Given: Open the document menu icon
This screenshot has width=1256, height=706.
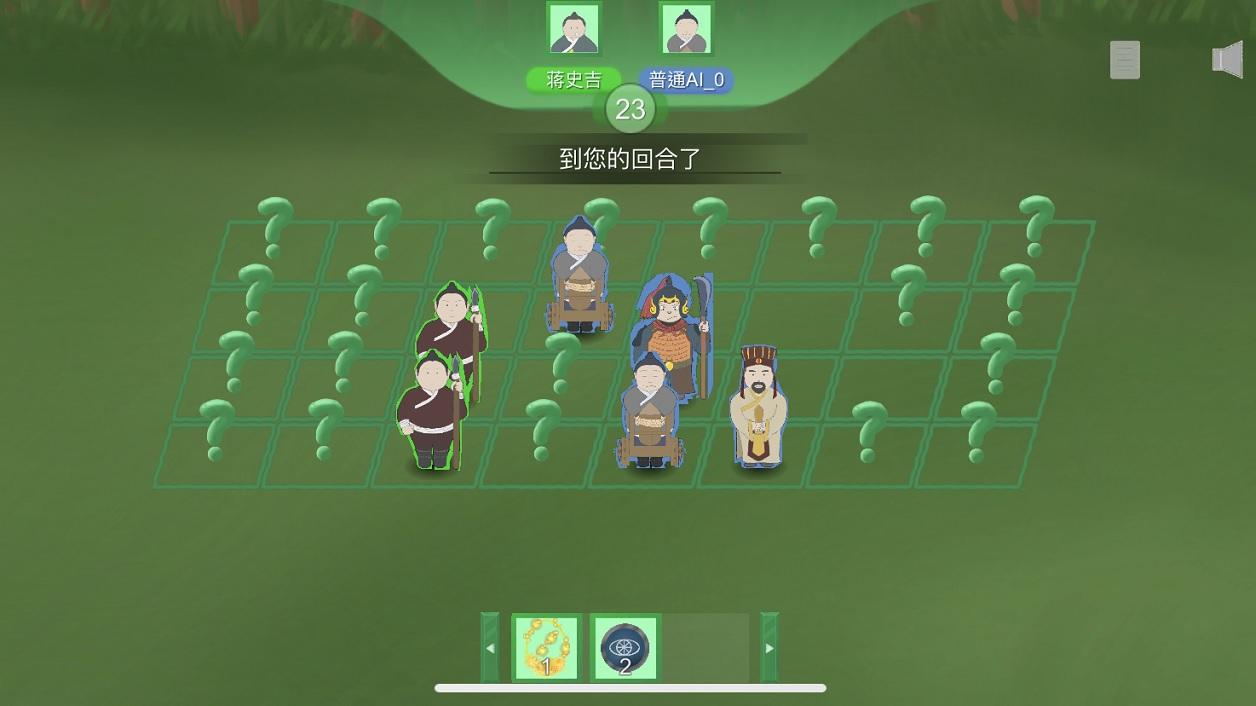Looking at the screenshot, I should 1125,61.
